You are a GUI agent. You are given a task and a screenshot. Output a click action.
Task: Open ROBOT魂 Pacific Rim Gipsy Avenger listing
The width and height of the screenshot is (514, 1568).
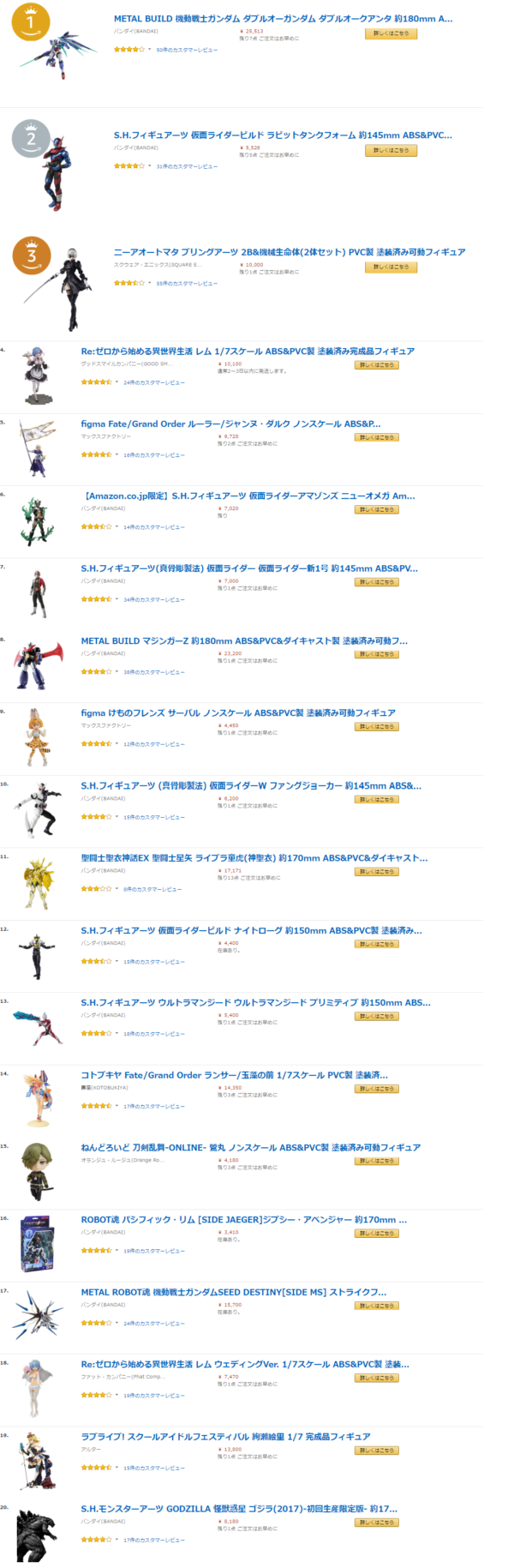[x=244, y=1219]
